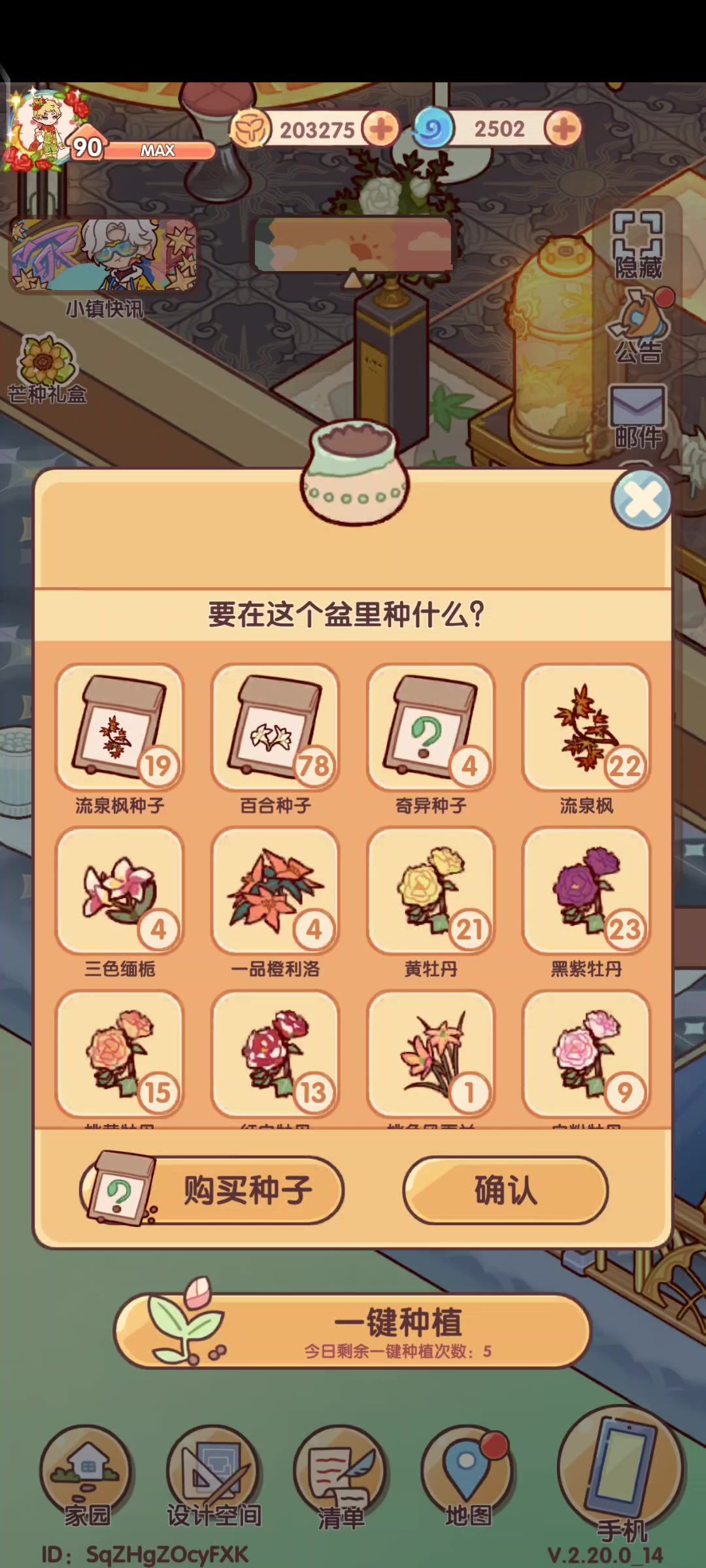Choose 百合种子 seed packet
The image size is (706, 1568).
[275, 728]
